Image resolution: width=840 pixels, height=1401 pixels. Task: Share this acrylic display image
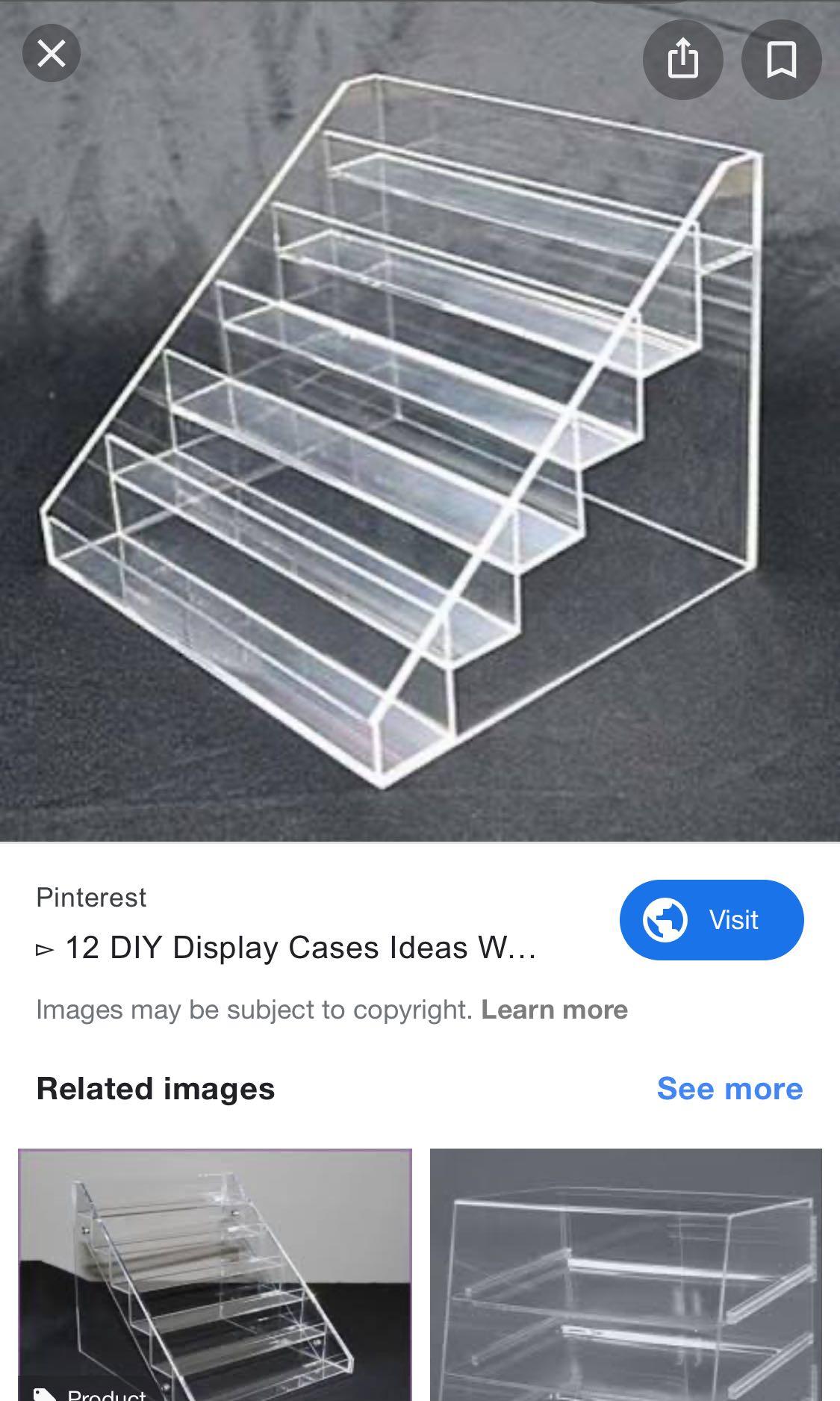click(682, 60)
